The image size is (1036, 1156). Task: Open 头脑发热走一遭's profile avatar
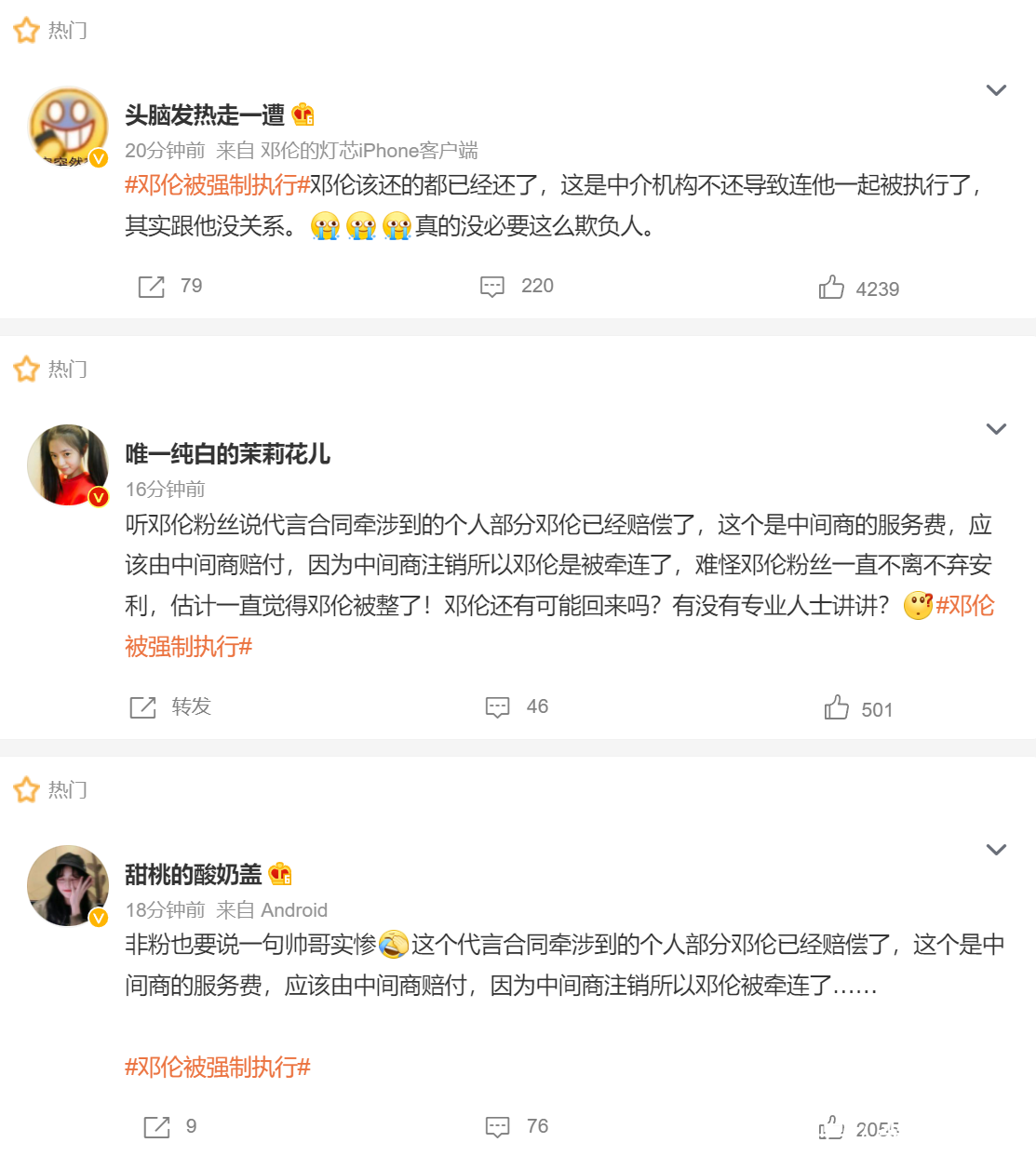68,128
